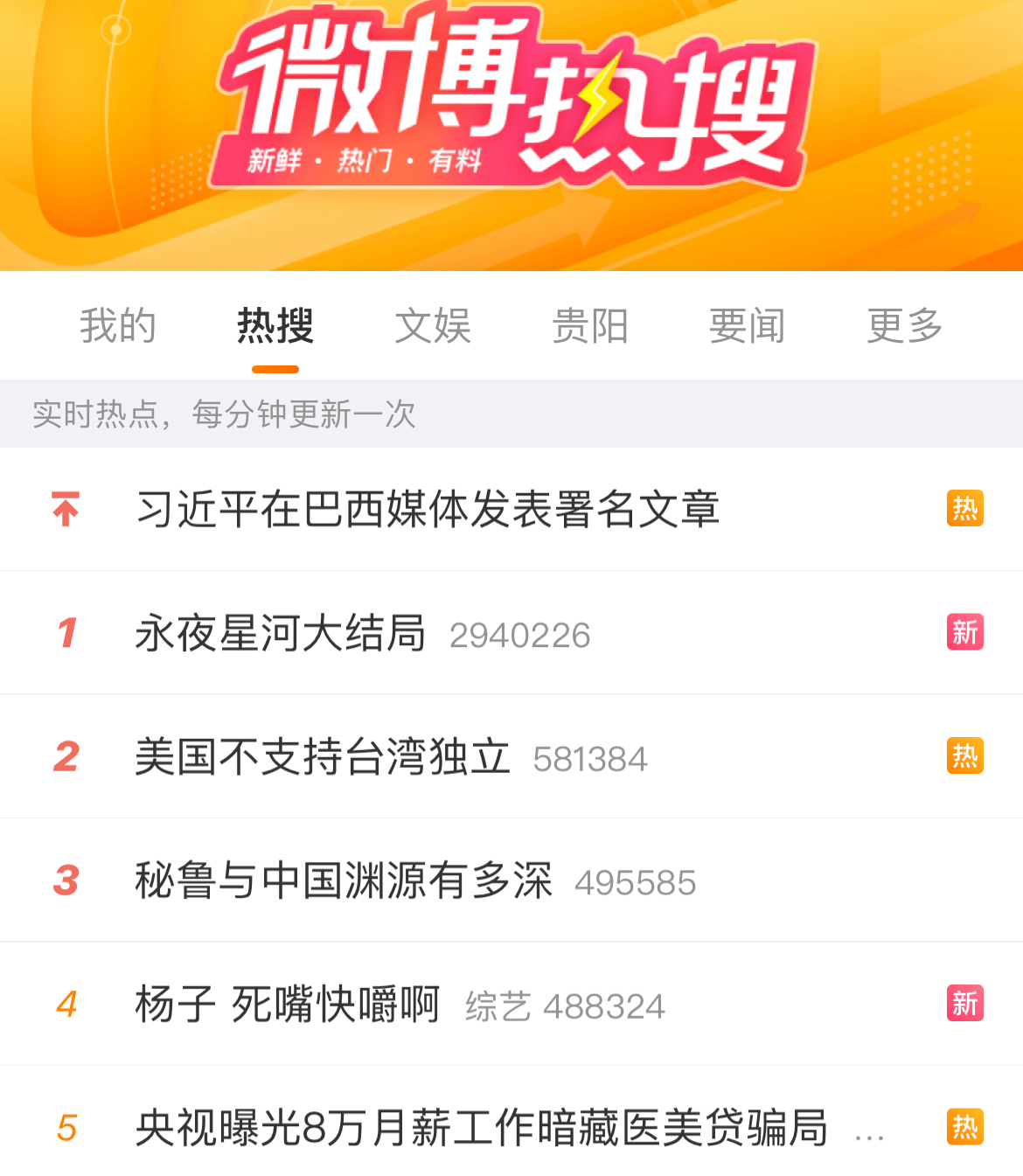Select the 热搜 tab
The image size is (1023, 1176).
pos(275,326)
